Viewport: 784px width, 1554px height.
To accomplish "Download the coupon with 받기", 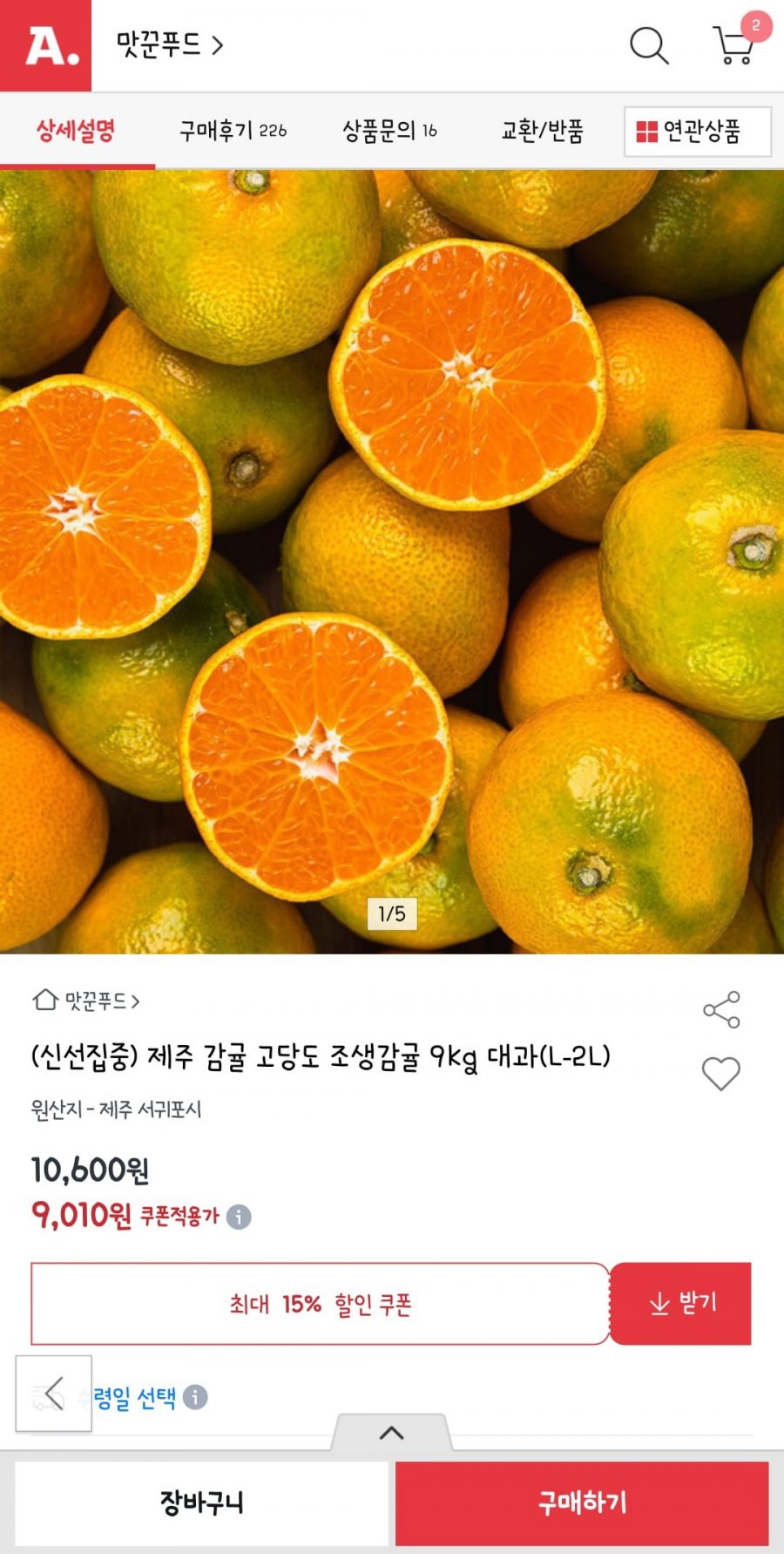I will (x=681, y=1303).
